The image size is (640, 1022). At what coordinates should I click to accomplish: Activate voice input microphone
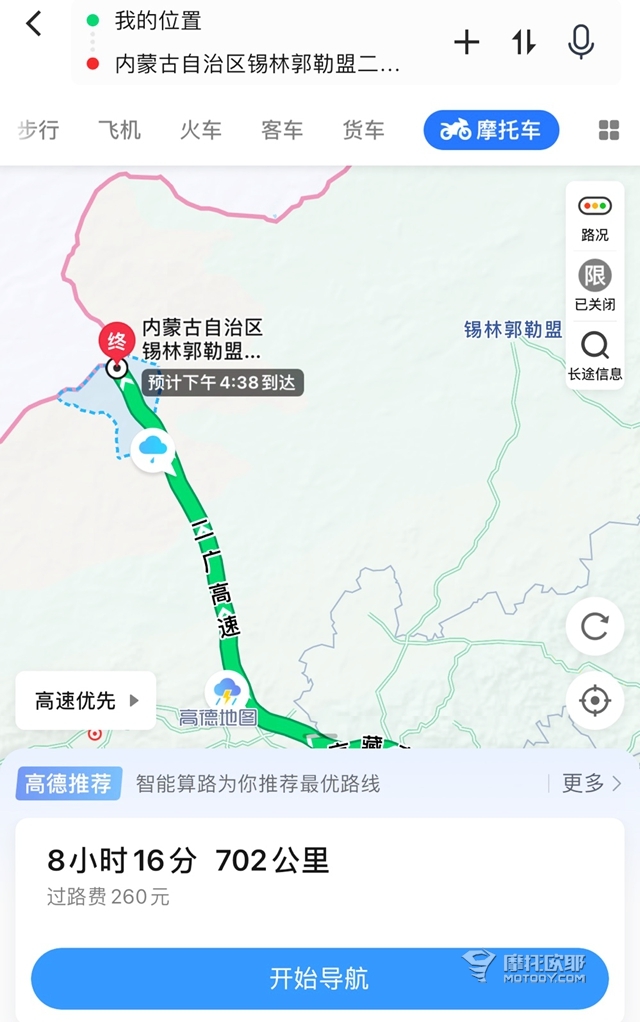581,42
